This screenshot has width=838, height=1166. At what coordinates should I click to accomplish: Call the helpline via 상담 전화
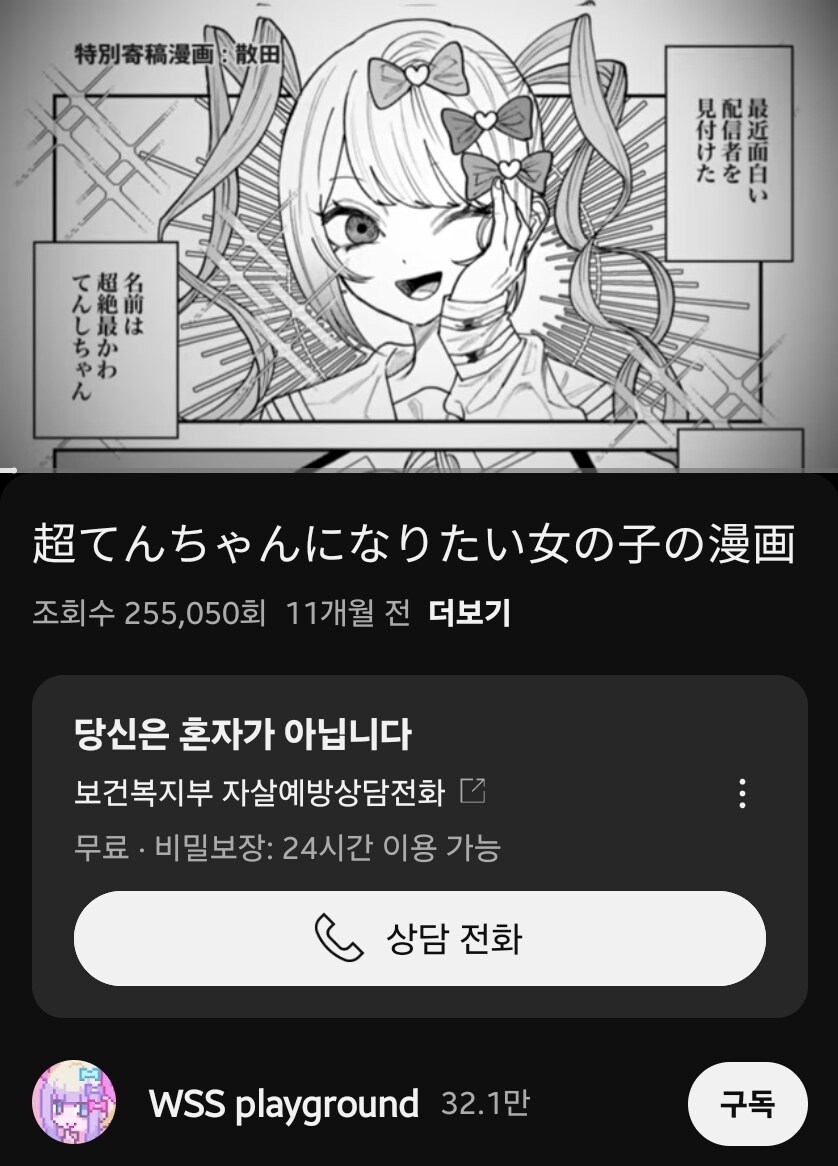click(x=419, y=939)
